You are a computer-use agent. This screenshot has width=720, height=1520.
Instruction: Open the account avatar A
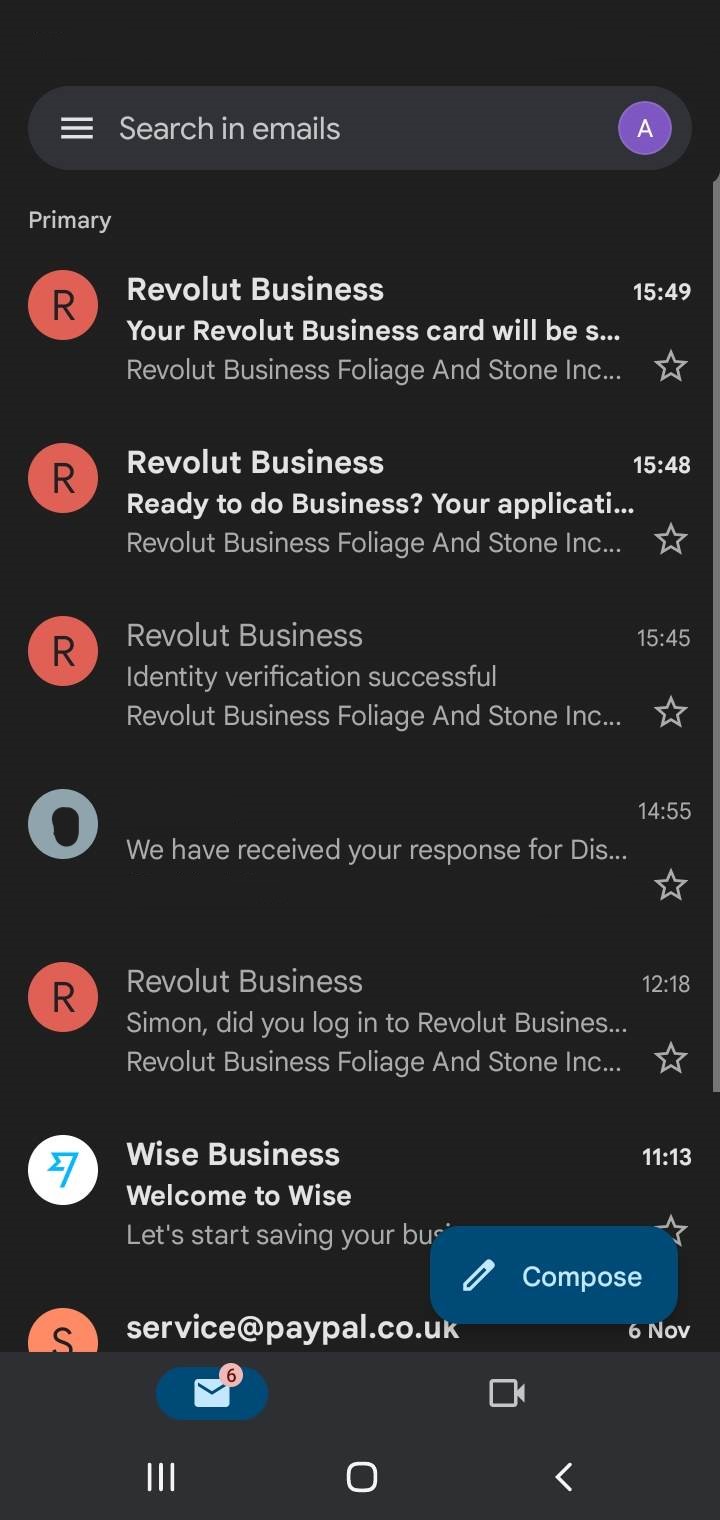(x=644, y=128)
